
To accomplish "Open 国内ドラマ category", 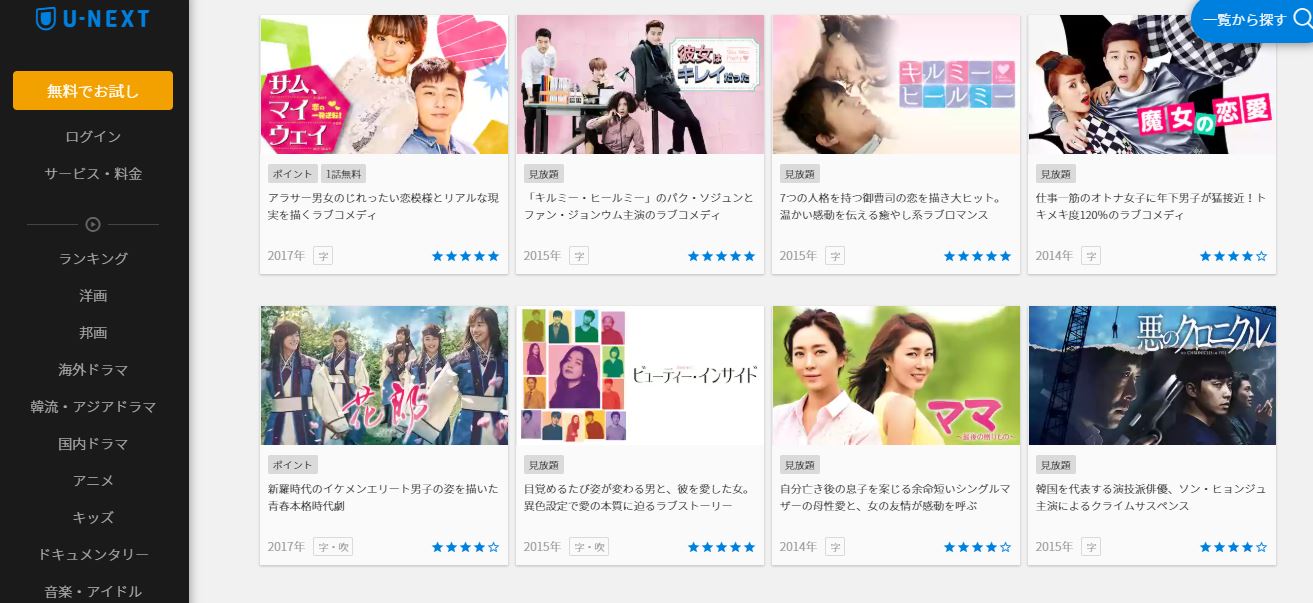I will click(93, 443).
